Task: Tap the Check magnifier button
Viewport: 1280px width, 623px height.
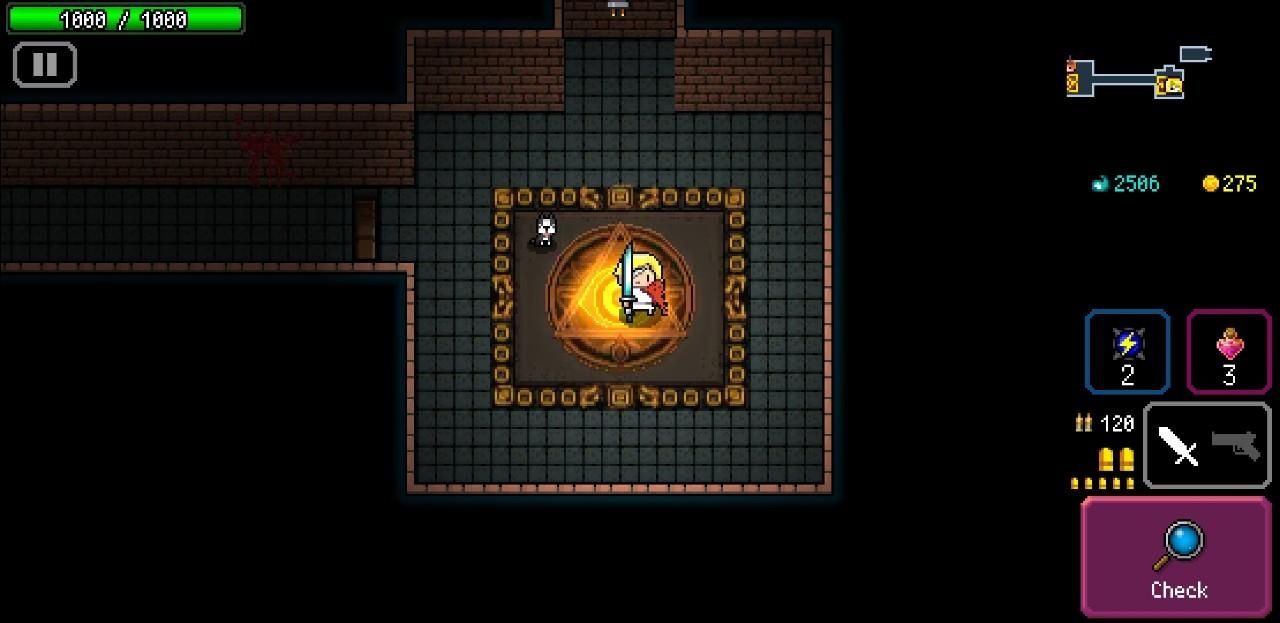Action: tap(1176, 557)
